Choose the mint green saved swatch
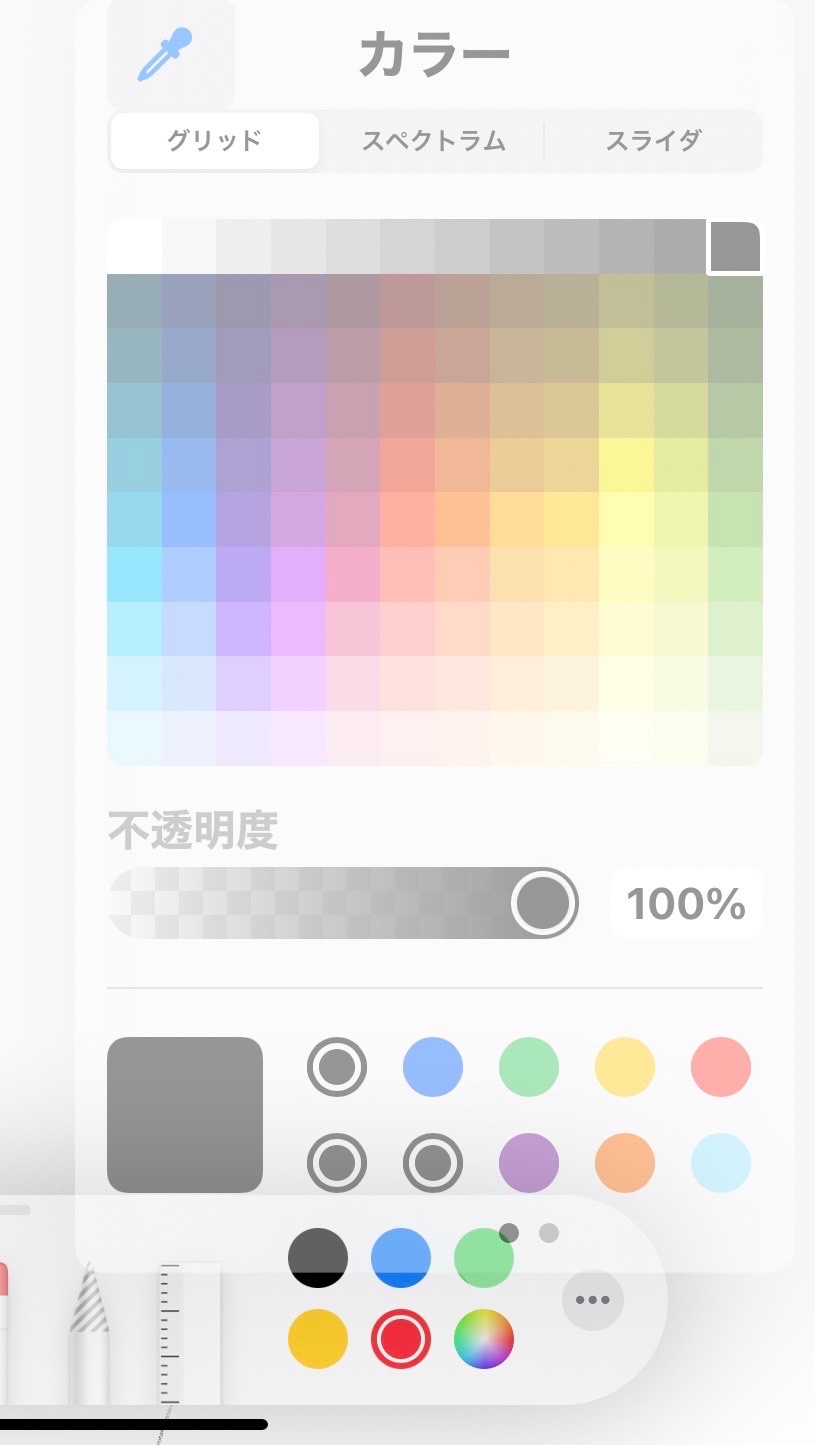Viewport: 815px width, 1445px height. (x=529, y=1067)
